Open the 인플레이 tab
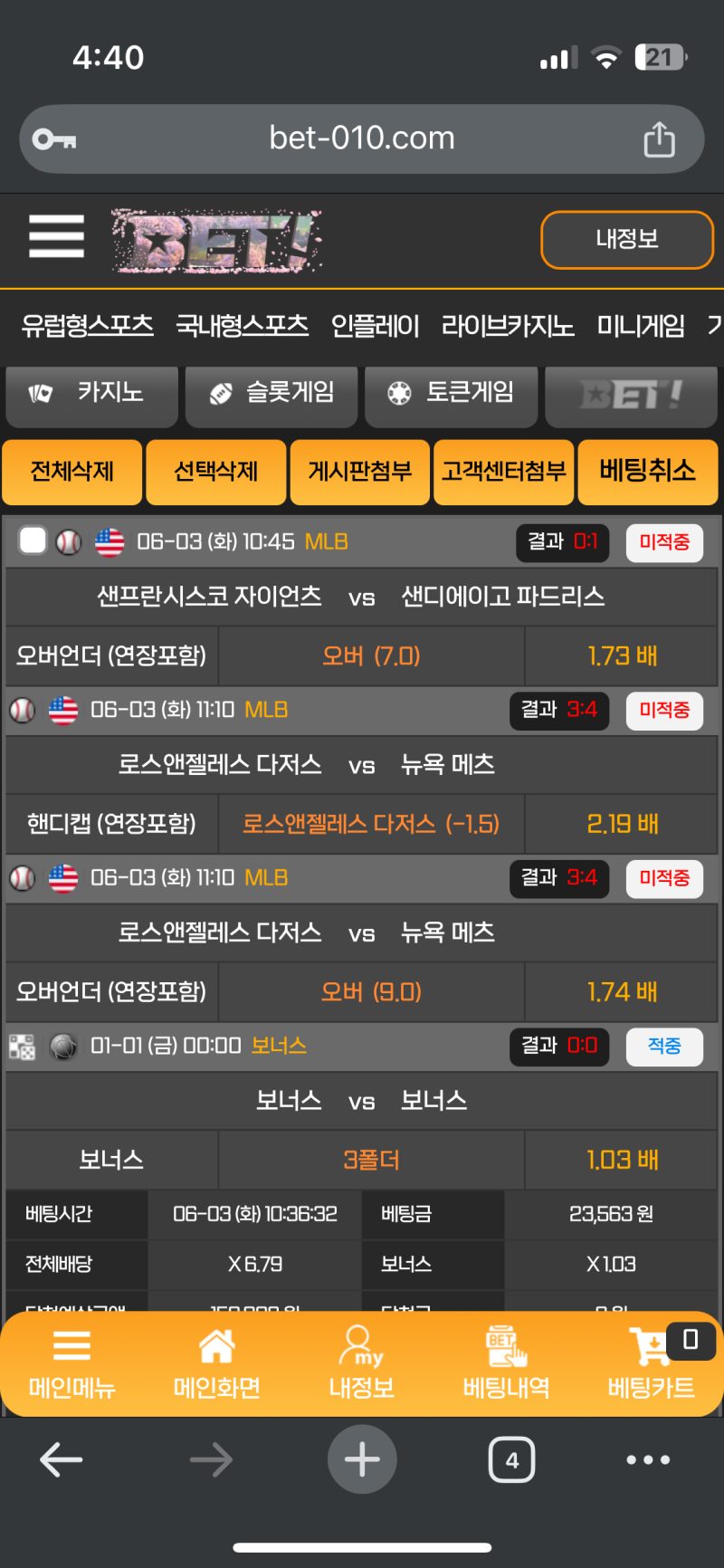 point(375,326)
